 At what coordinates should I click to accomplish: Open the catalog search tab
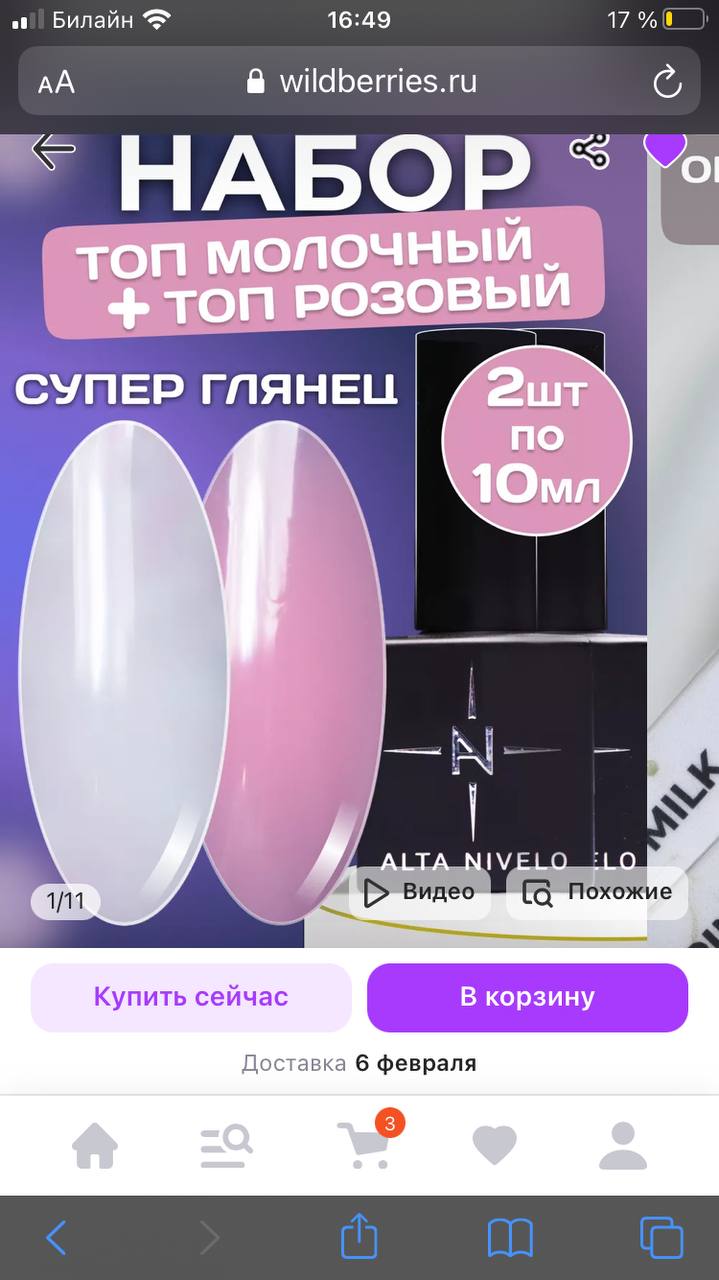click(228, 1145)
